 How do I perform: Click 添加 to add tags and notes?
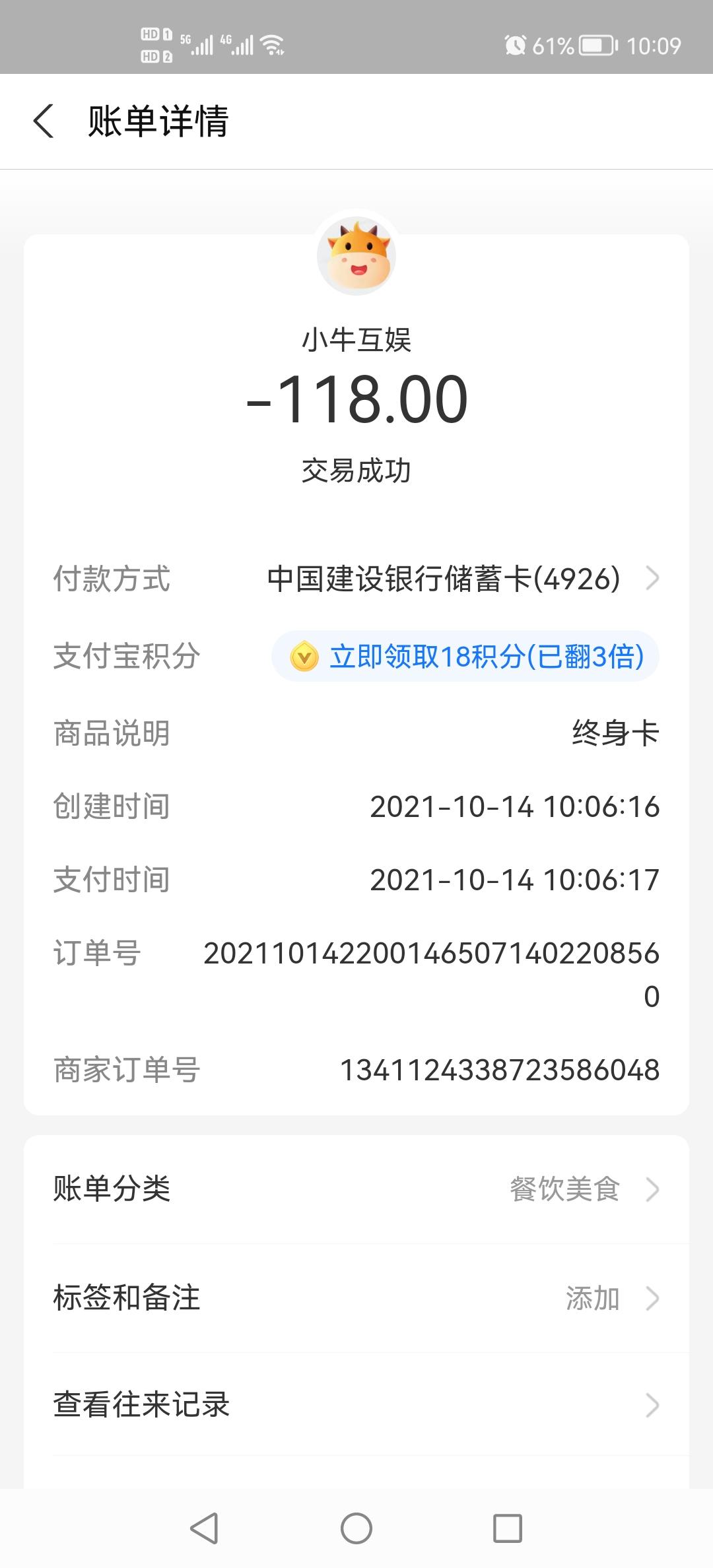tap(592, 1297)
